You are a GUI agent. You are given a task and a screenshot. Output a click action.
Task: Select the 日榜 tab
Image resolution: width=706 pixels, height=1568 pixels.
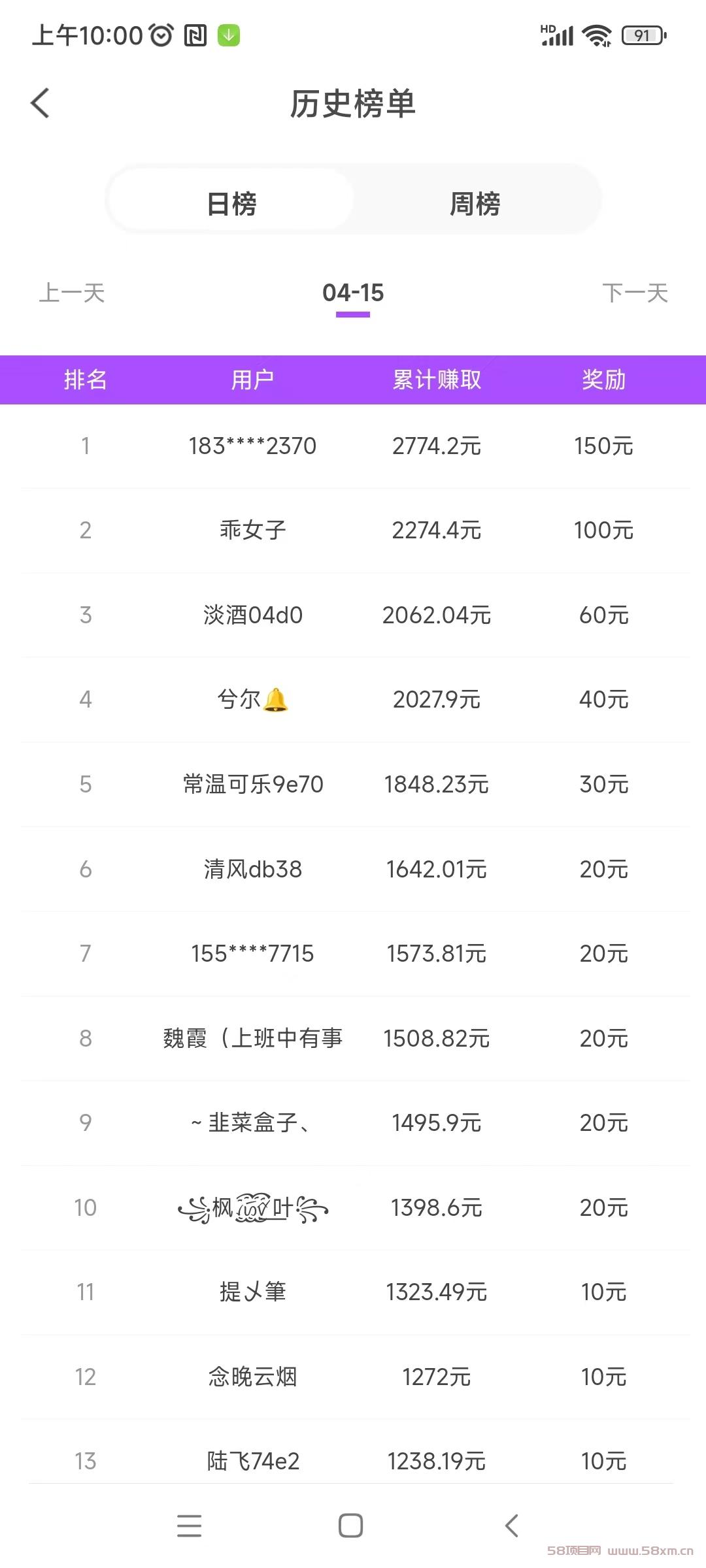[x=231, y=203]
